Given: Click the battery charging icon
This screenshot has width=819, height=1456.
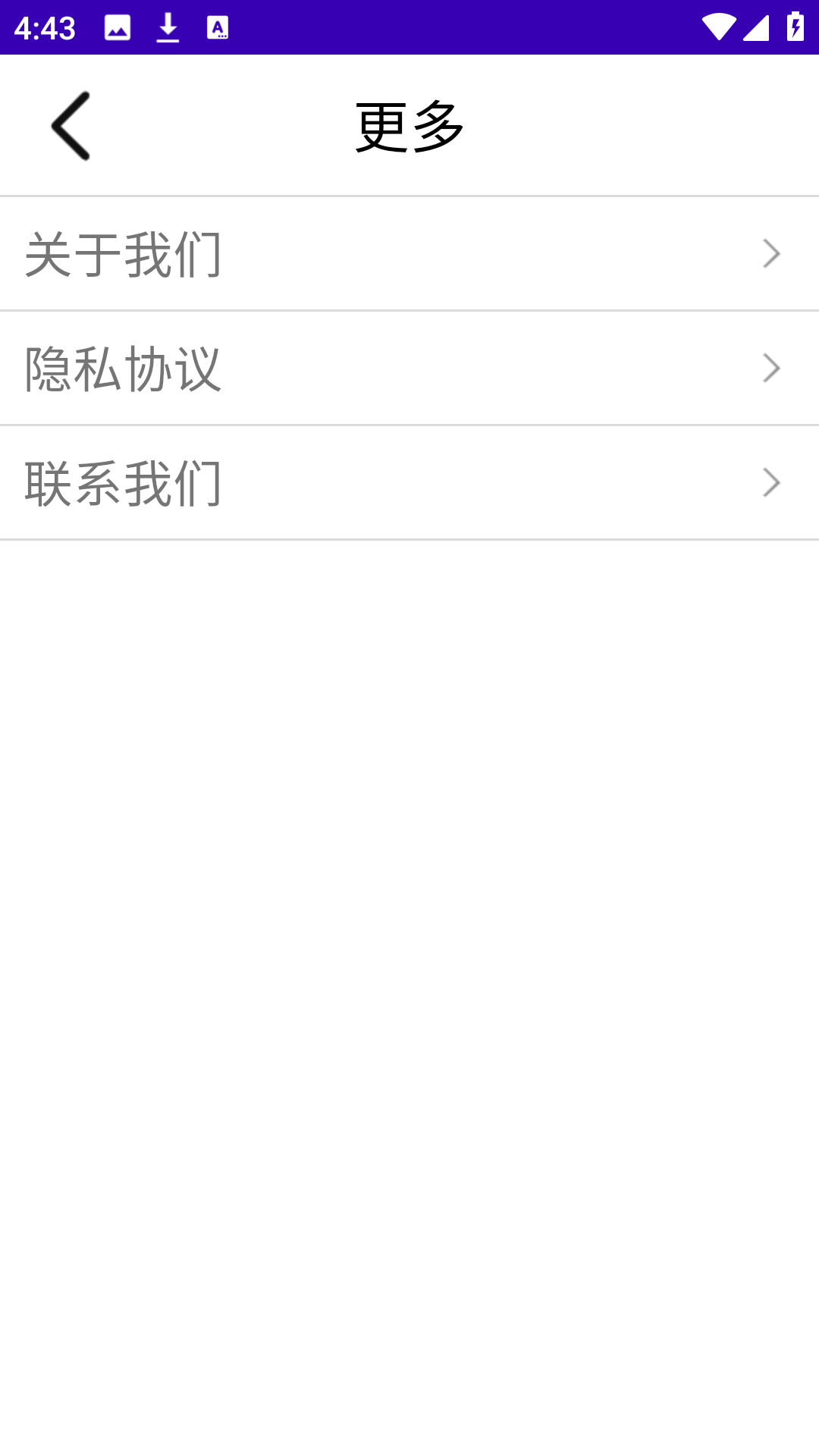Looking at the screenshot, I should [x=795, y=27].
